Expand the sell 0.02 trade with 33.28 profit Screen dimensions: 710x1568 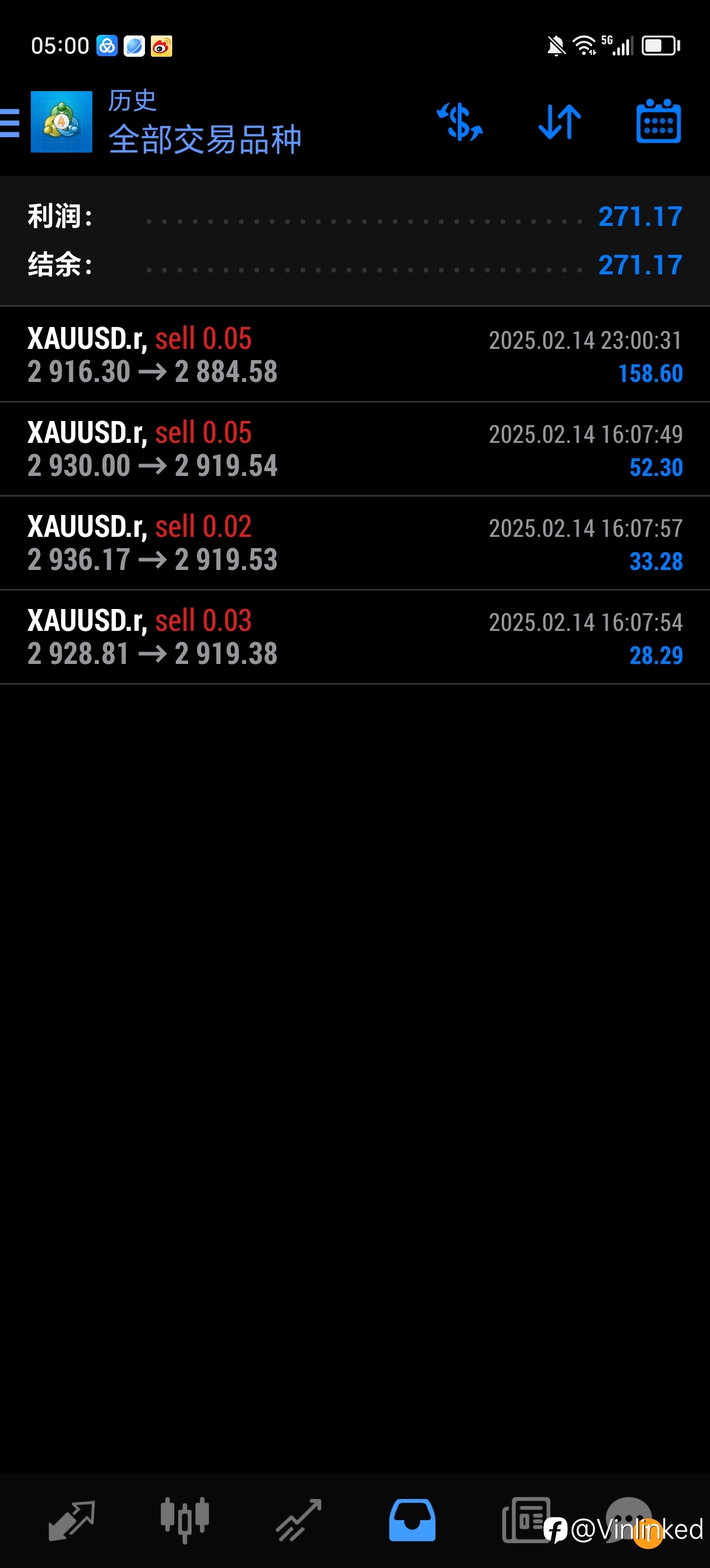click(x=355, y=543)
